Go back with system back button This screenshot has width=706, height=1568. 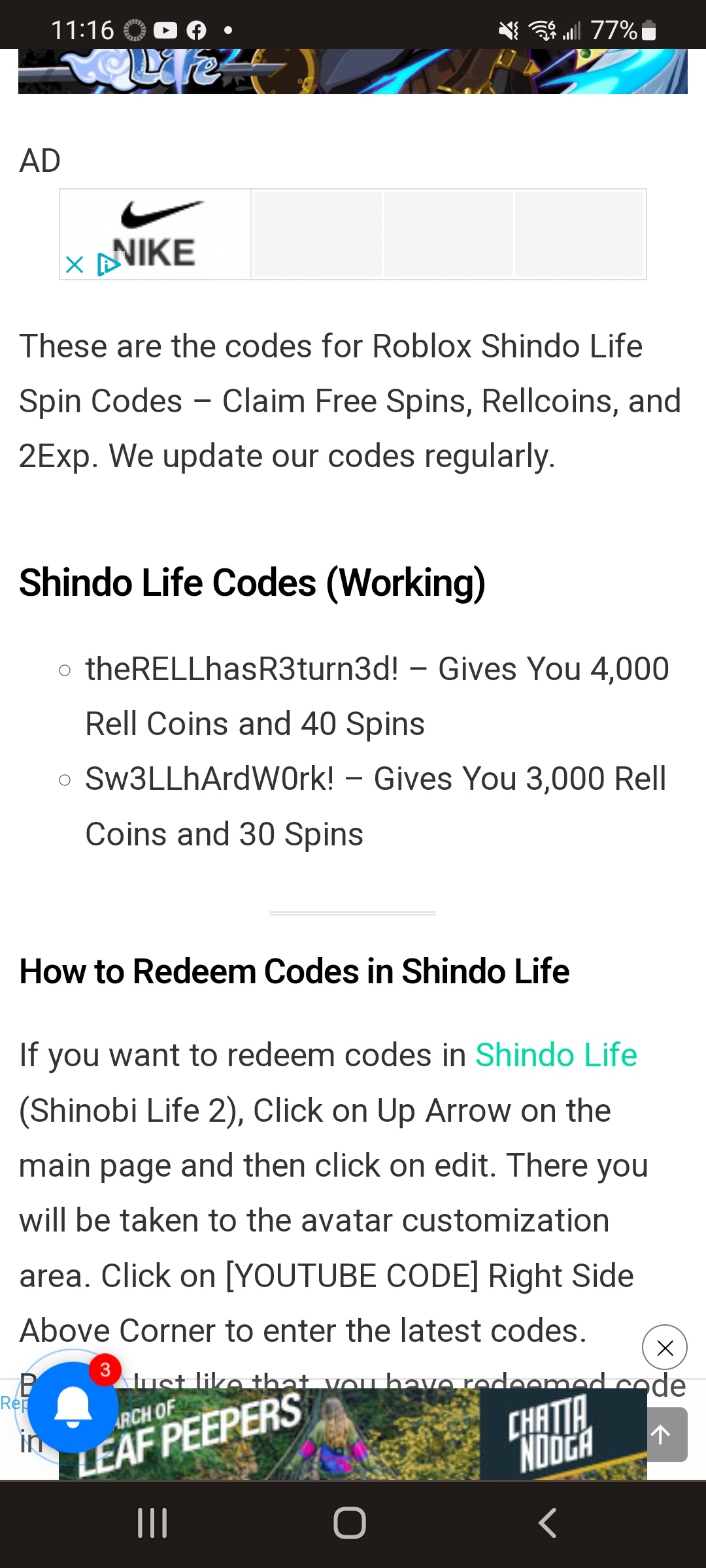(548, 1523)
